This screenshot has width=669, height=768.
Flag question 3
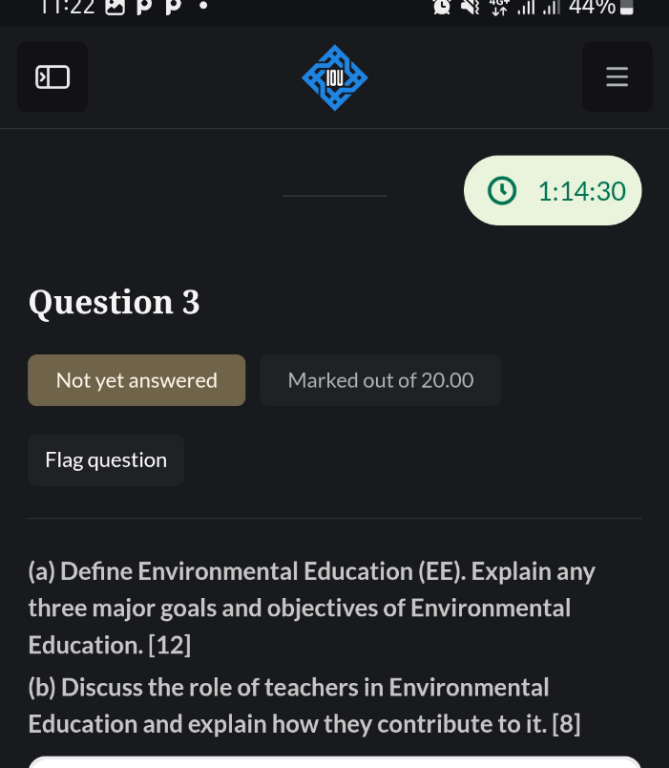[x=106, y=460]
